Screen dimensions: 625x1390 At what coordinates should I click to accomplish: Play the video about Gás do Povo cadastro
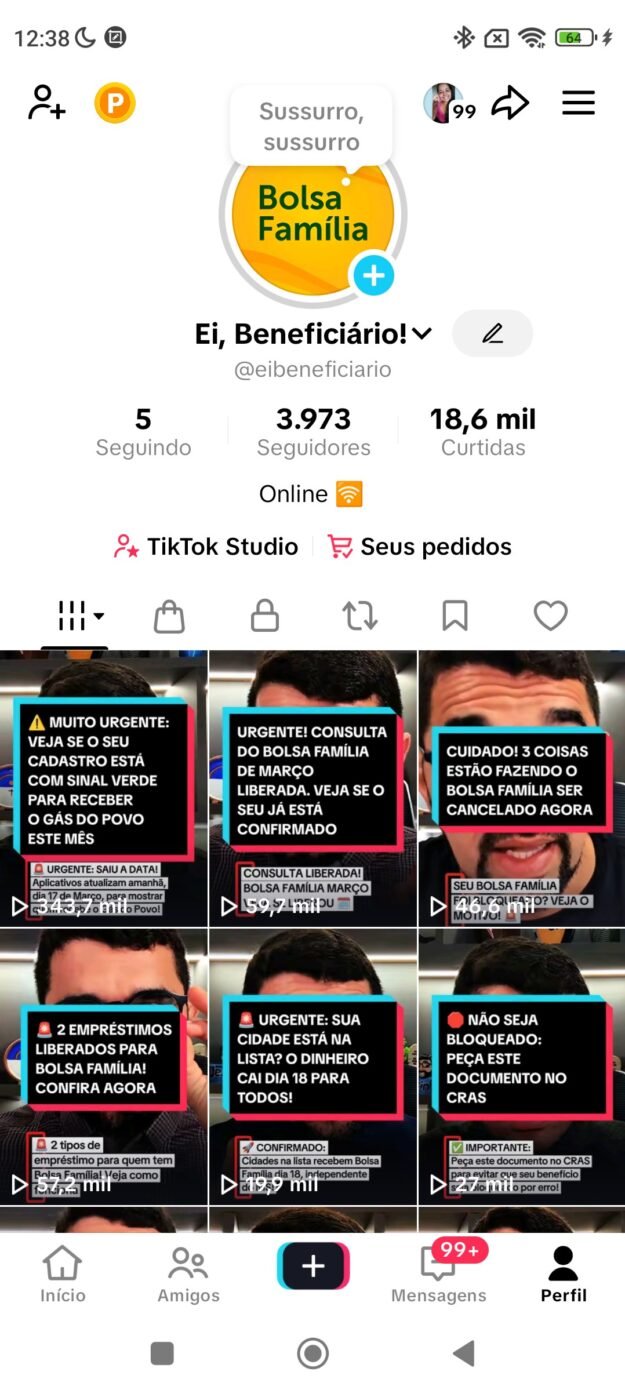[x=104, y=788]
